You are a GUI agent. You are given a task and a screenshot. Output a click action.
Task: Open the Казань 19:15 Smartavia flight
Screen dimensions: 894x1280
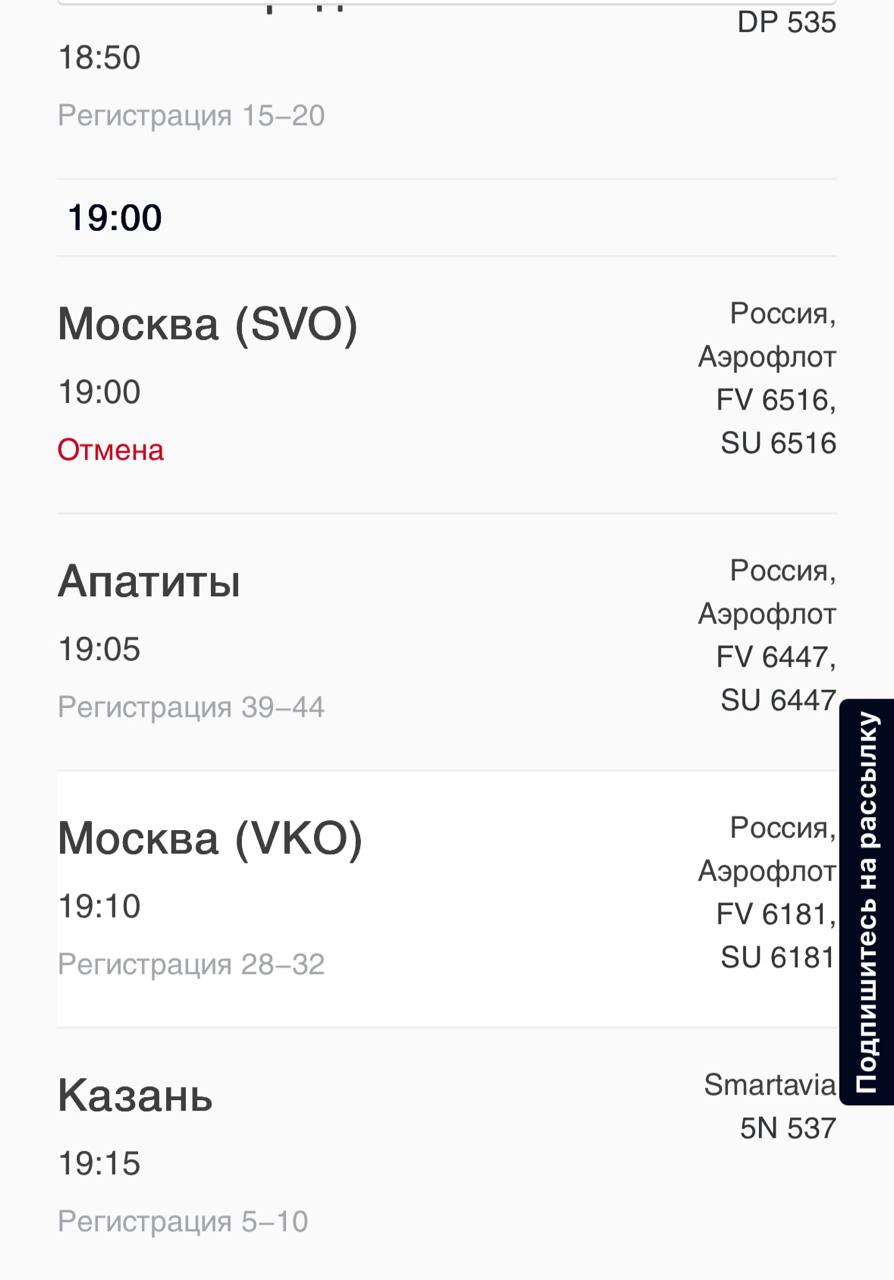click(136, 1096)
